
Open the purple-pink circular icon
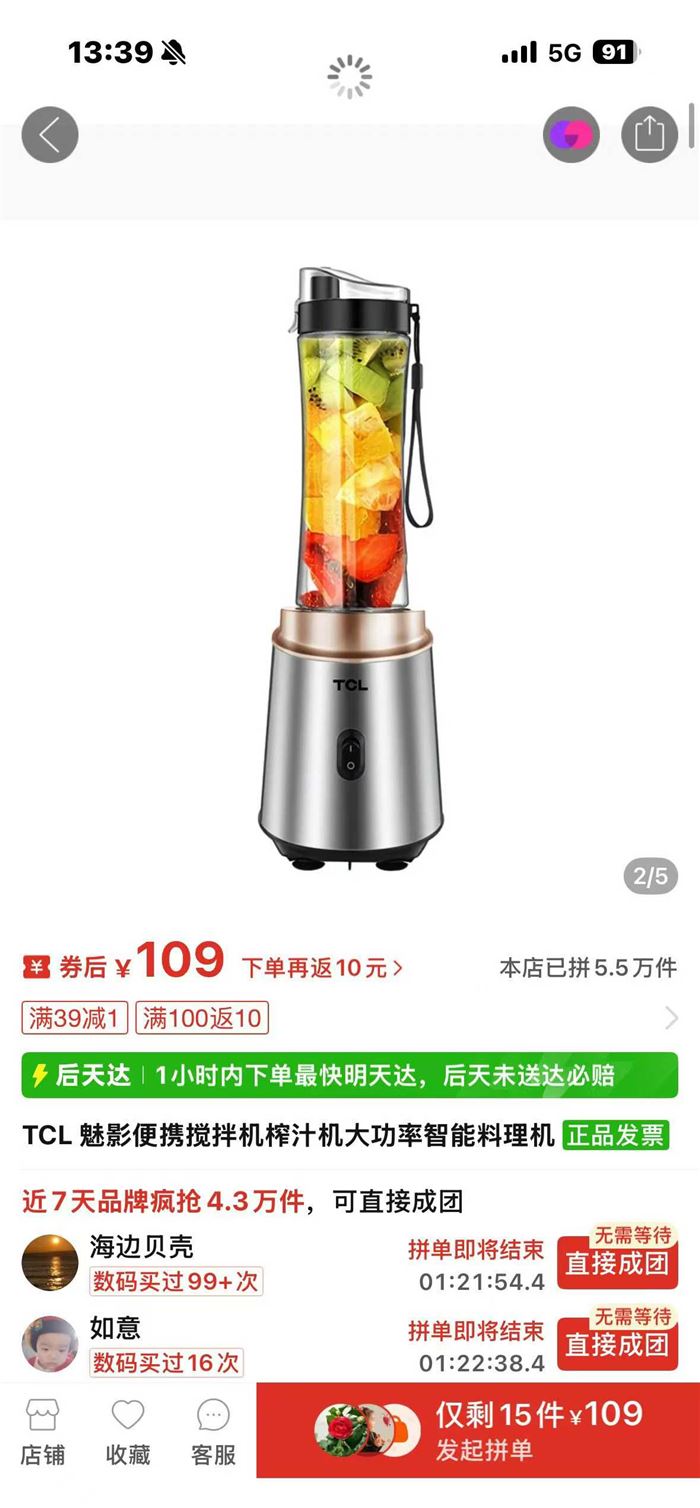pos(570,134)
